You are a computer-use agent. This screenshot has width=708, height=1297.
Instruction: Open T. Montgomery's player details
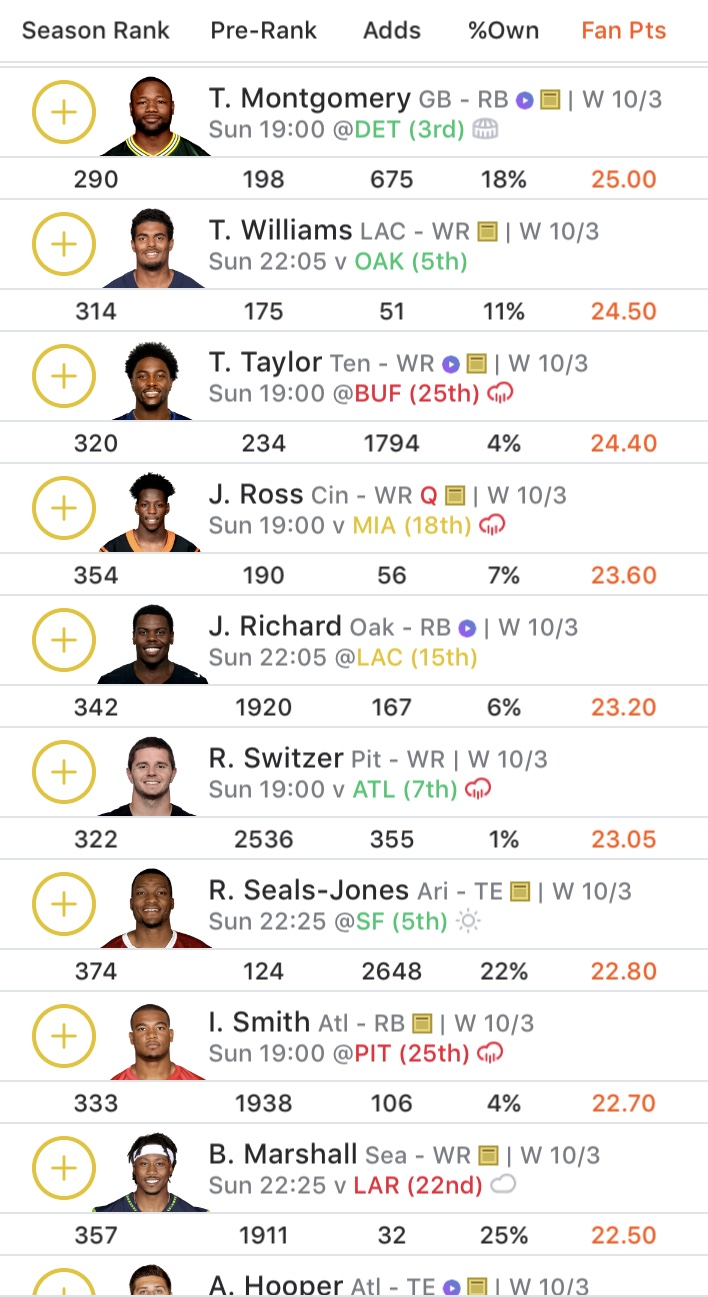(x=354, y=113)
